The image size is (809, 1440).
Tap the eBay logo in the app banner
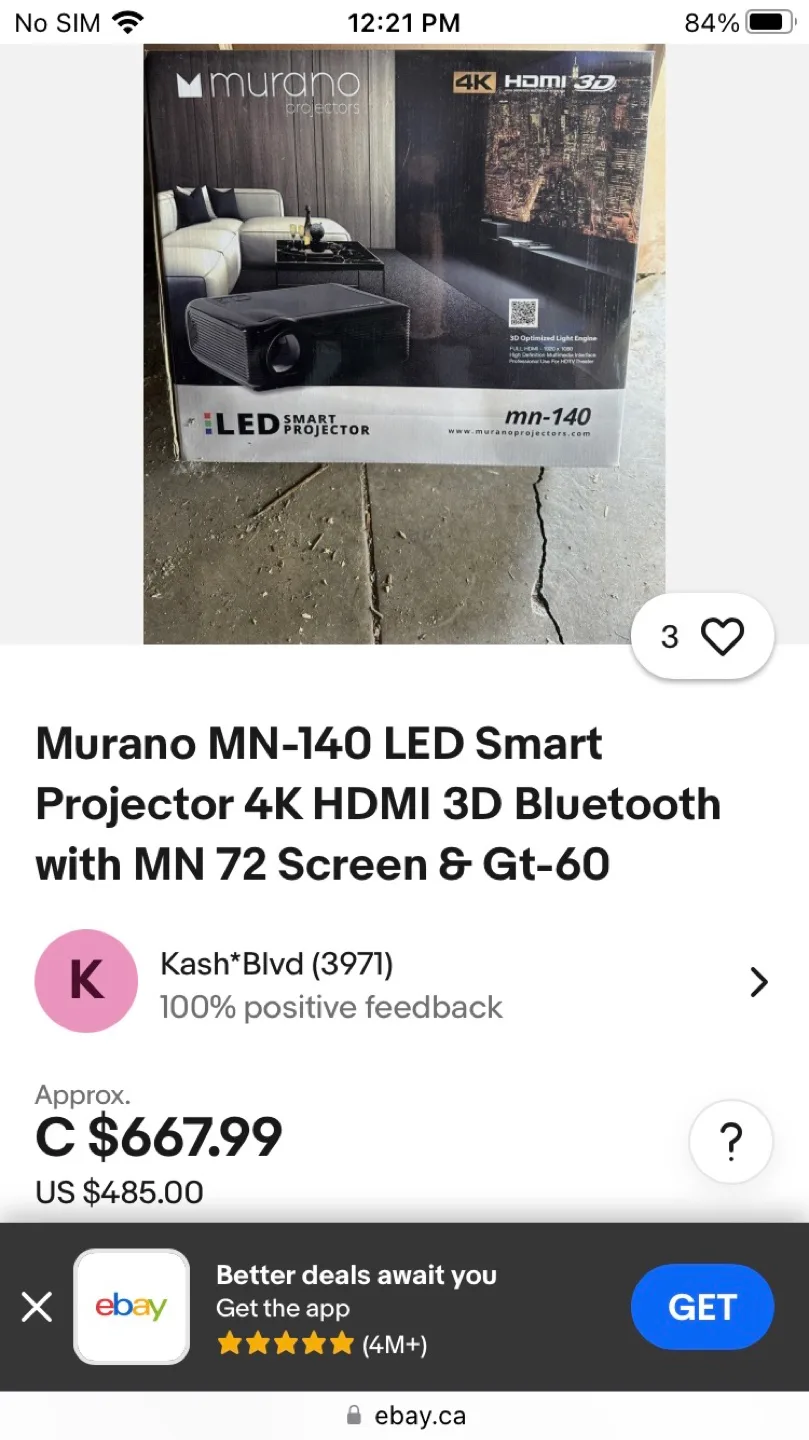(131, 1307)
